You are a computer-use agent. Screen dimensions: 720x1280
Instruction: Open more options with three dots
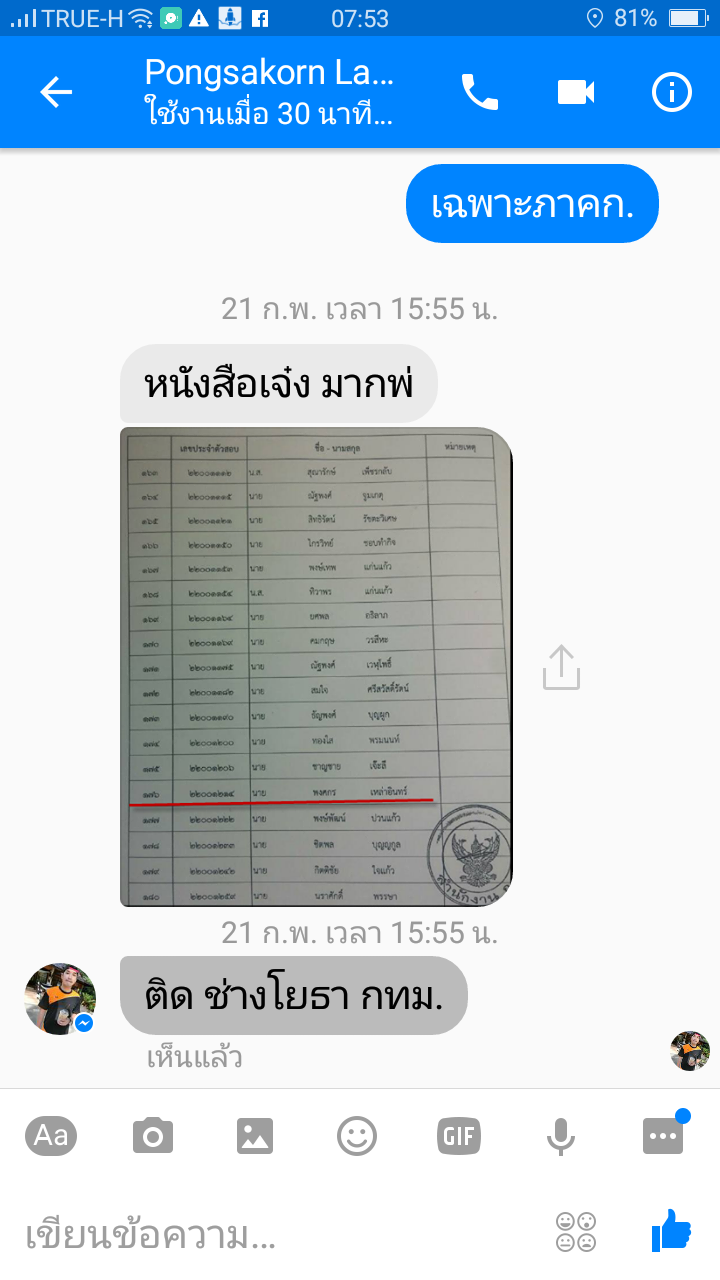[x=662, y=1136]
